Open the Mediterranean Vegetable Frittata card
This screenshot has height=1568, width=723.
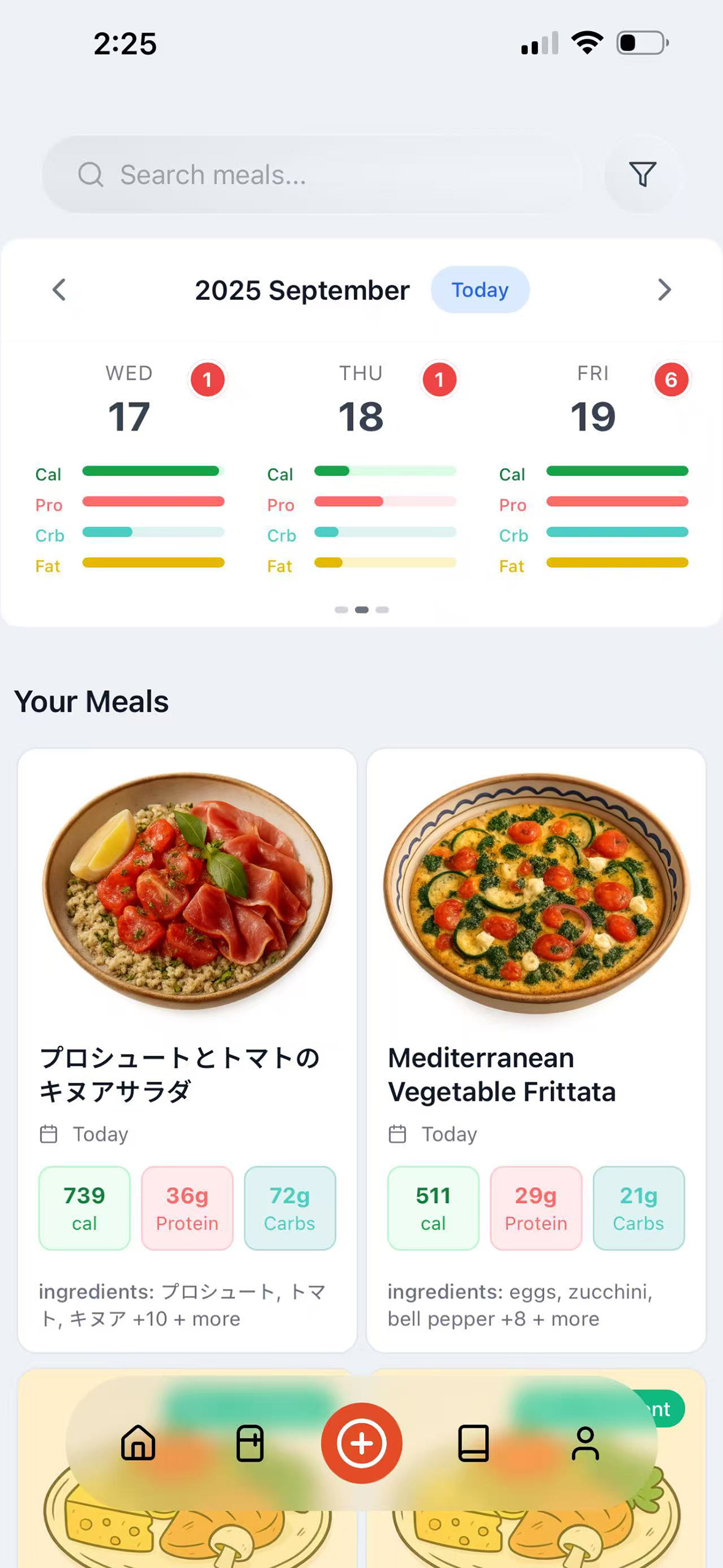[535, 1048]
